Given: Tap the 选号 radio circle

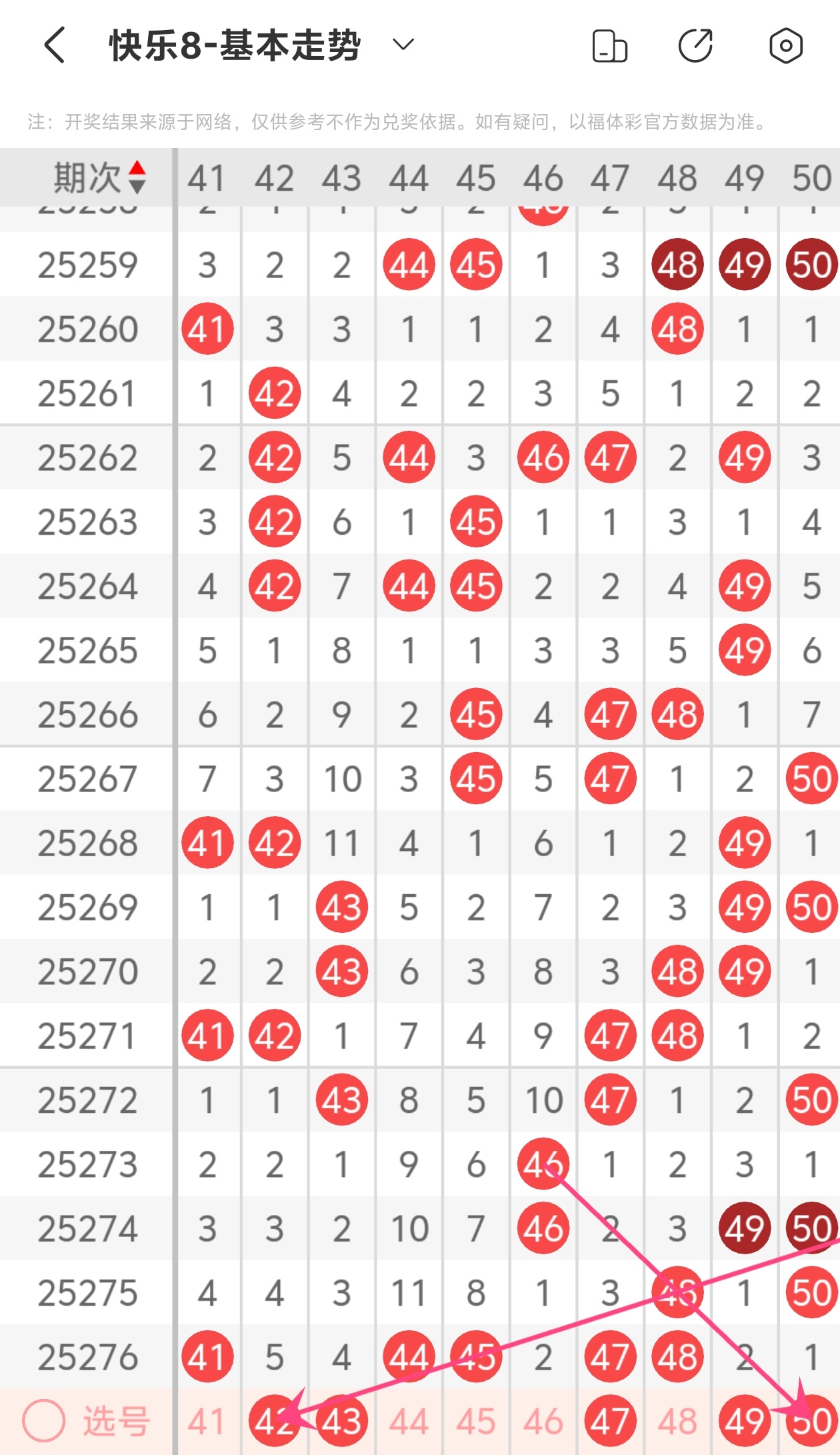Looking at the screenshot, I should point(44,1420).
